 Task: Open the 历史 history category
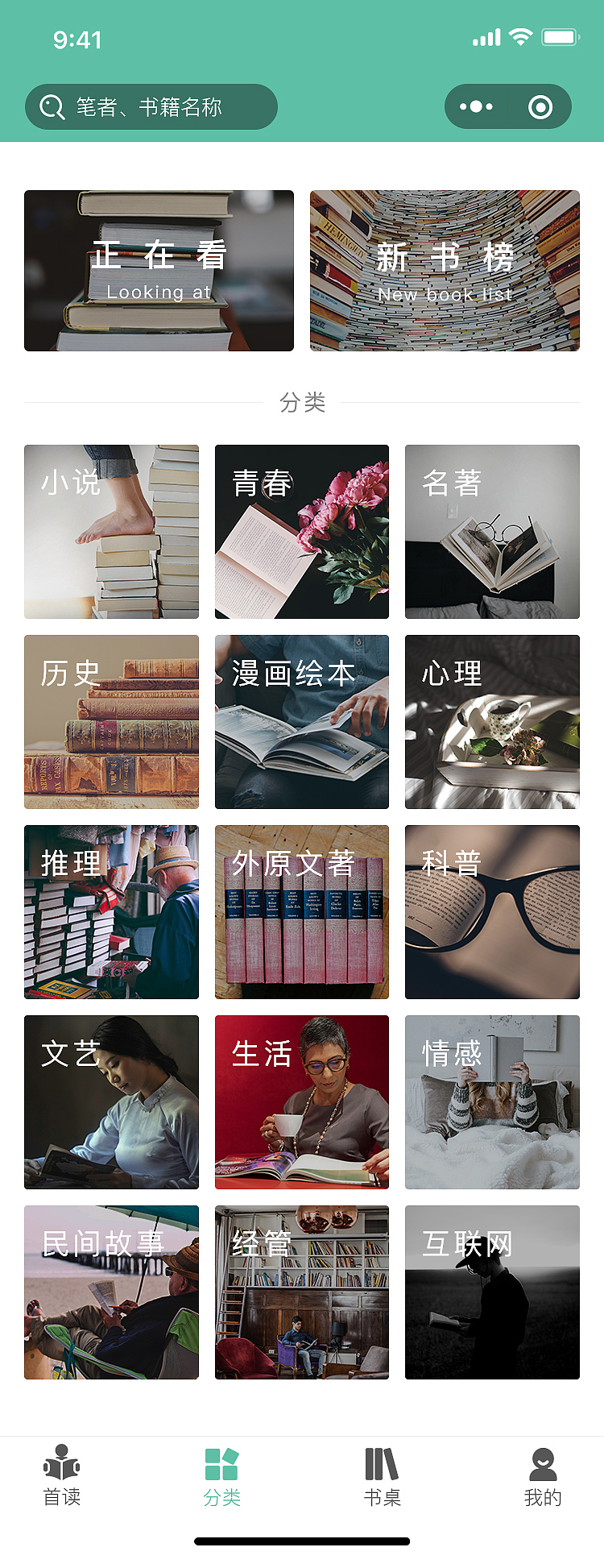pyautogui.click(x=110, y=721)
